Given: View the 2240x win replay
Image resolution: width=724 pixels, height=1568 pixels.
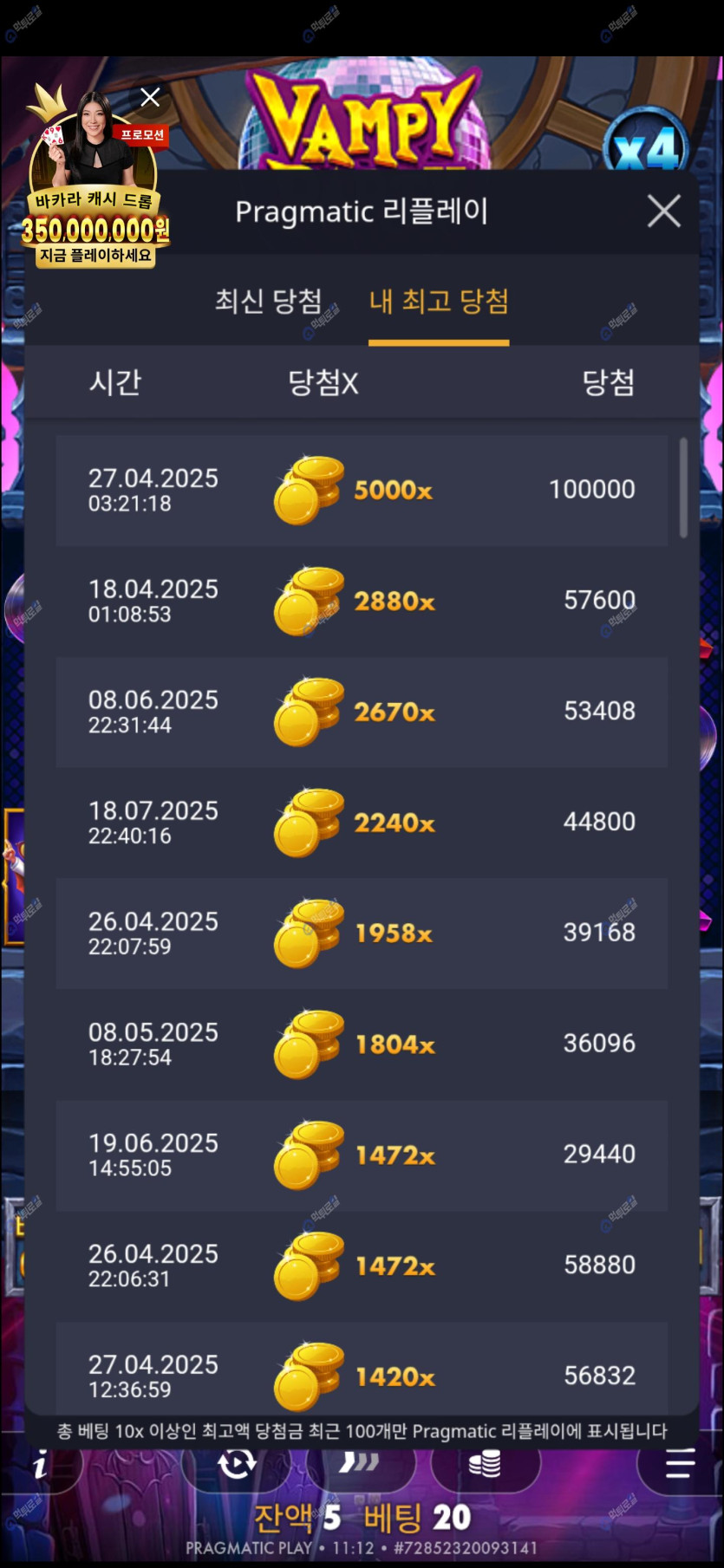Looking at the screenshot, I should click(362, 823).
